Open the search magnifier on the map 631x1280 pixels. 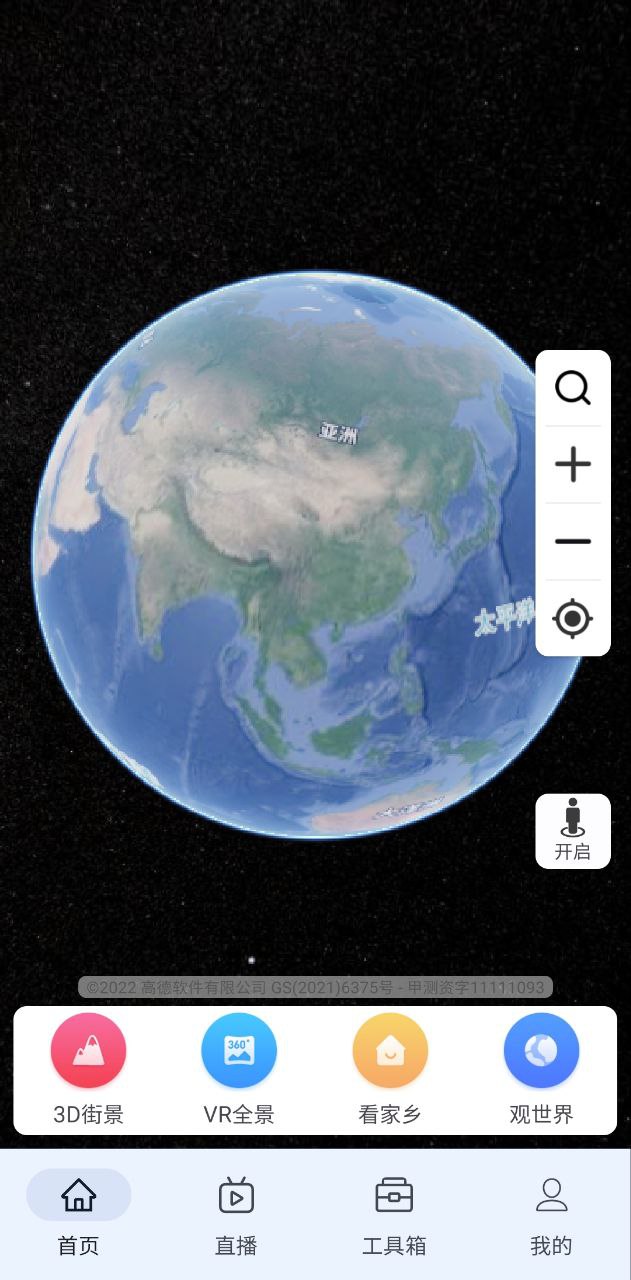coord(573,388)
